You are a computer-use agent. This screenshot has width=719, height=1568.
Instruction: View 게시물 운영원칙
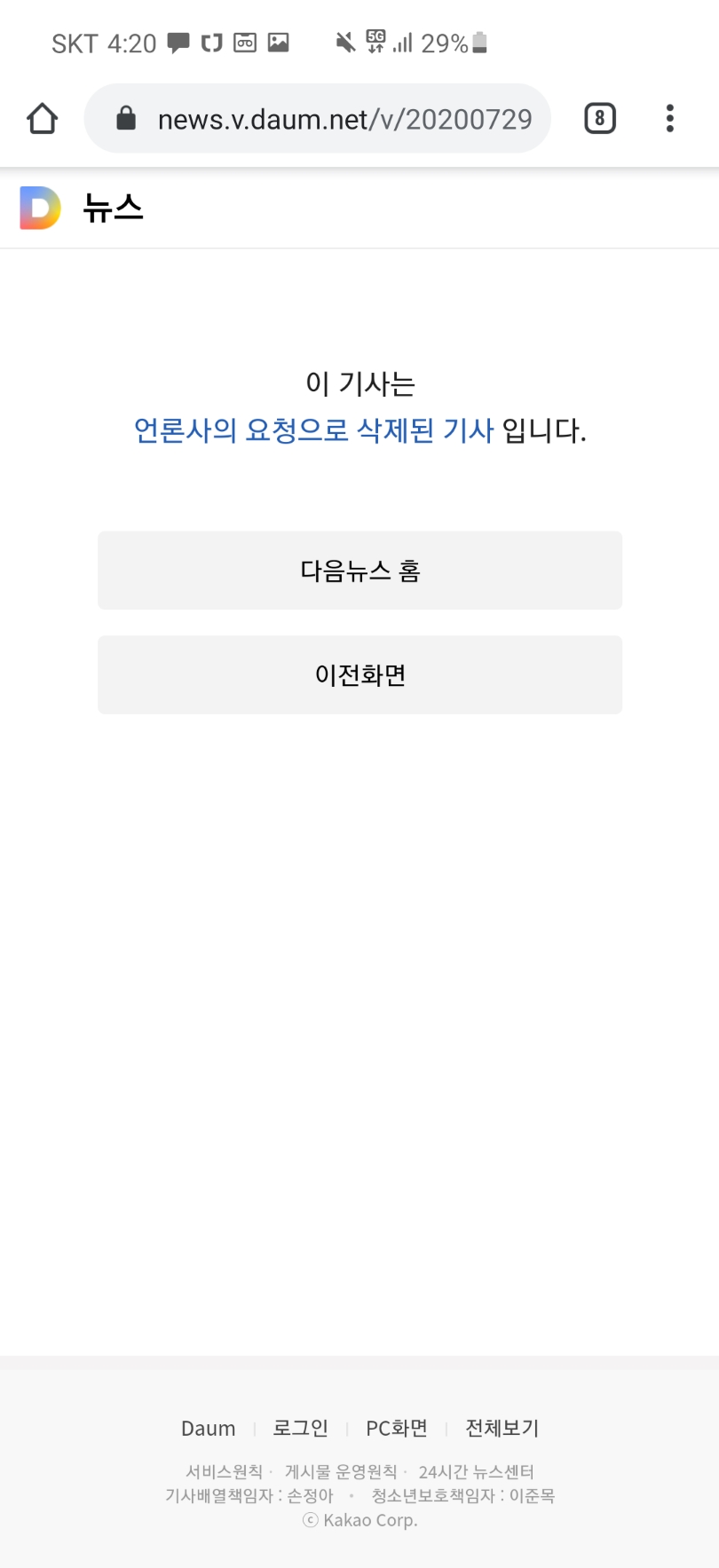[x=341, y=1472]
